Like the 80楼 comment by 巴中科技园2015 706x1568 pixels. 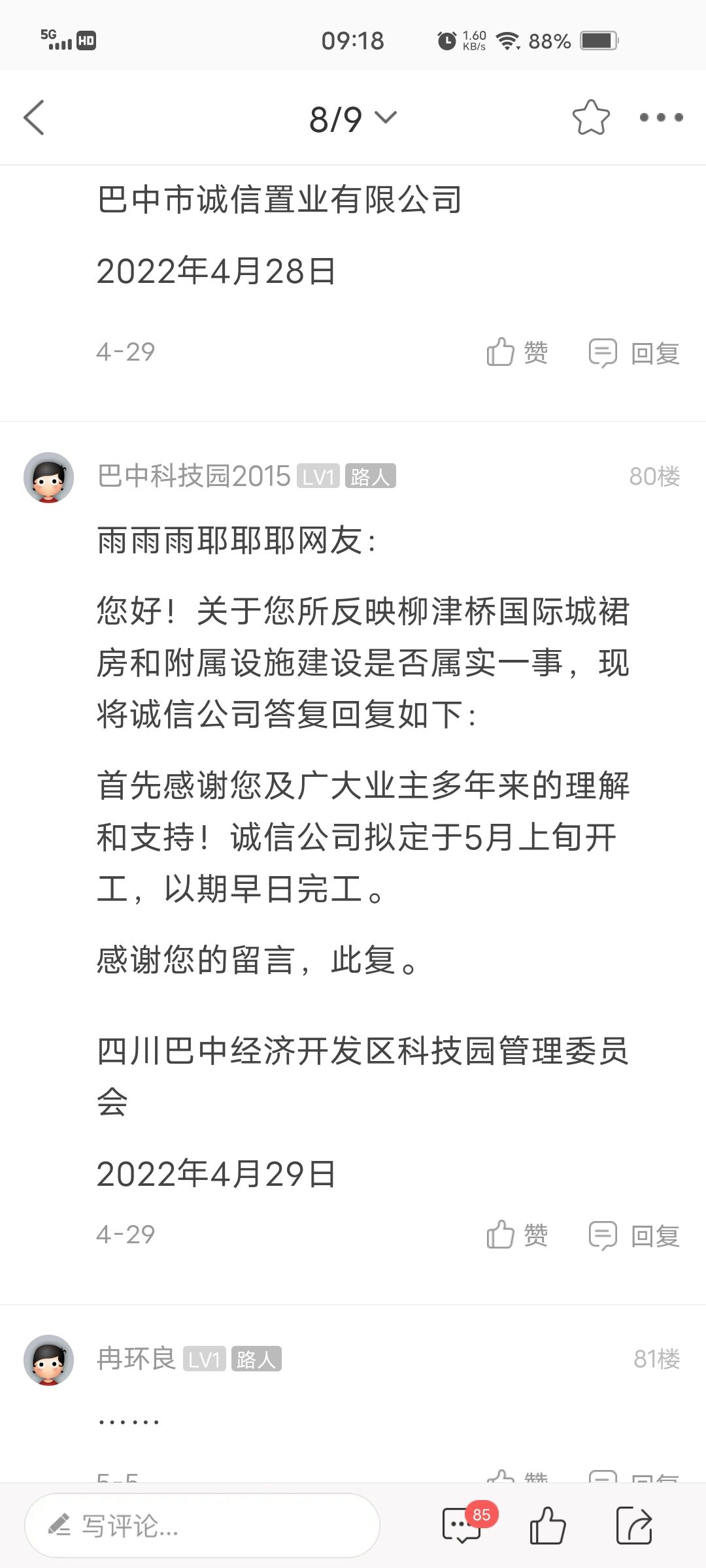517,1235
